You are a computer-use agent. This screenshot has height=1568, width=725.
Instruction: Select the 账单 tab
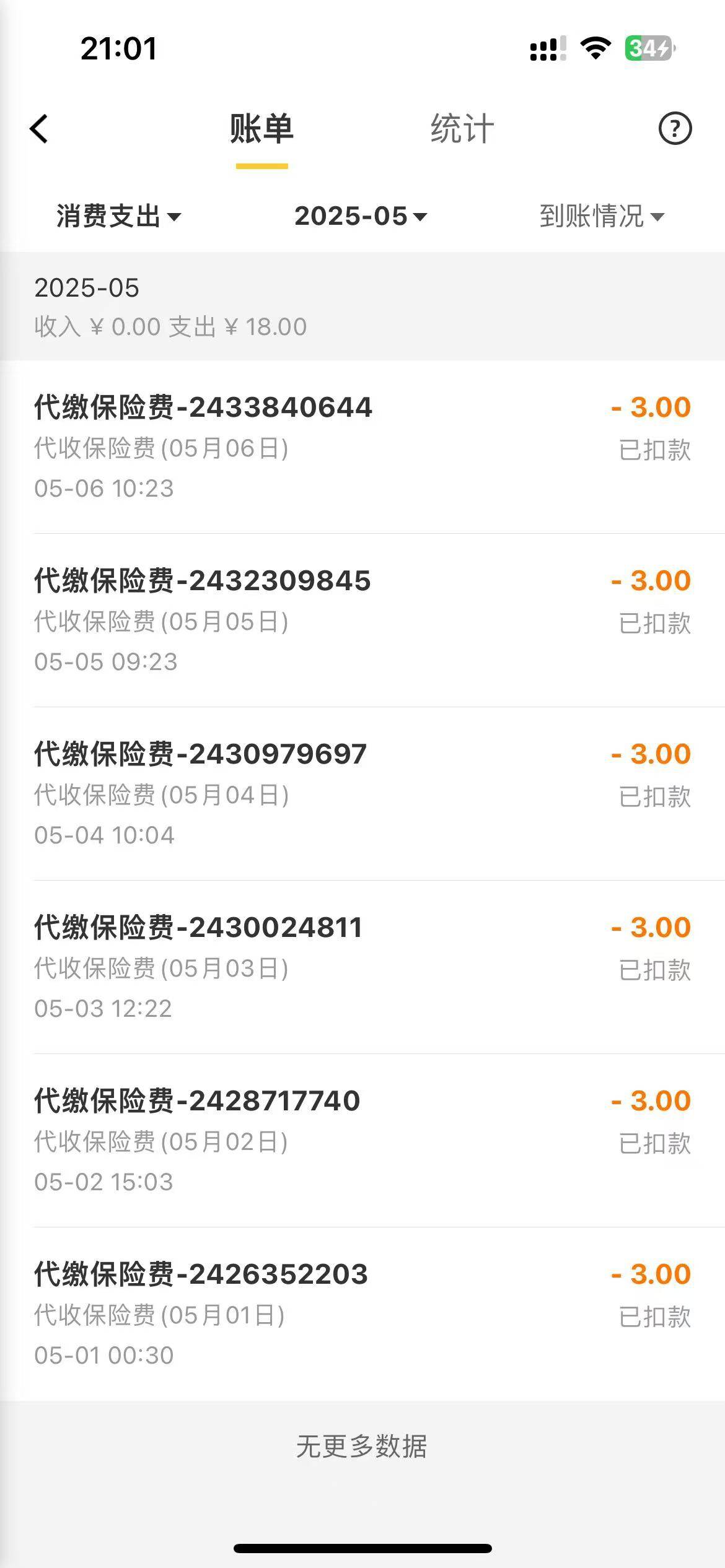pyautogui.click(x=261, y=129)
